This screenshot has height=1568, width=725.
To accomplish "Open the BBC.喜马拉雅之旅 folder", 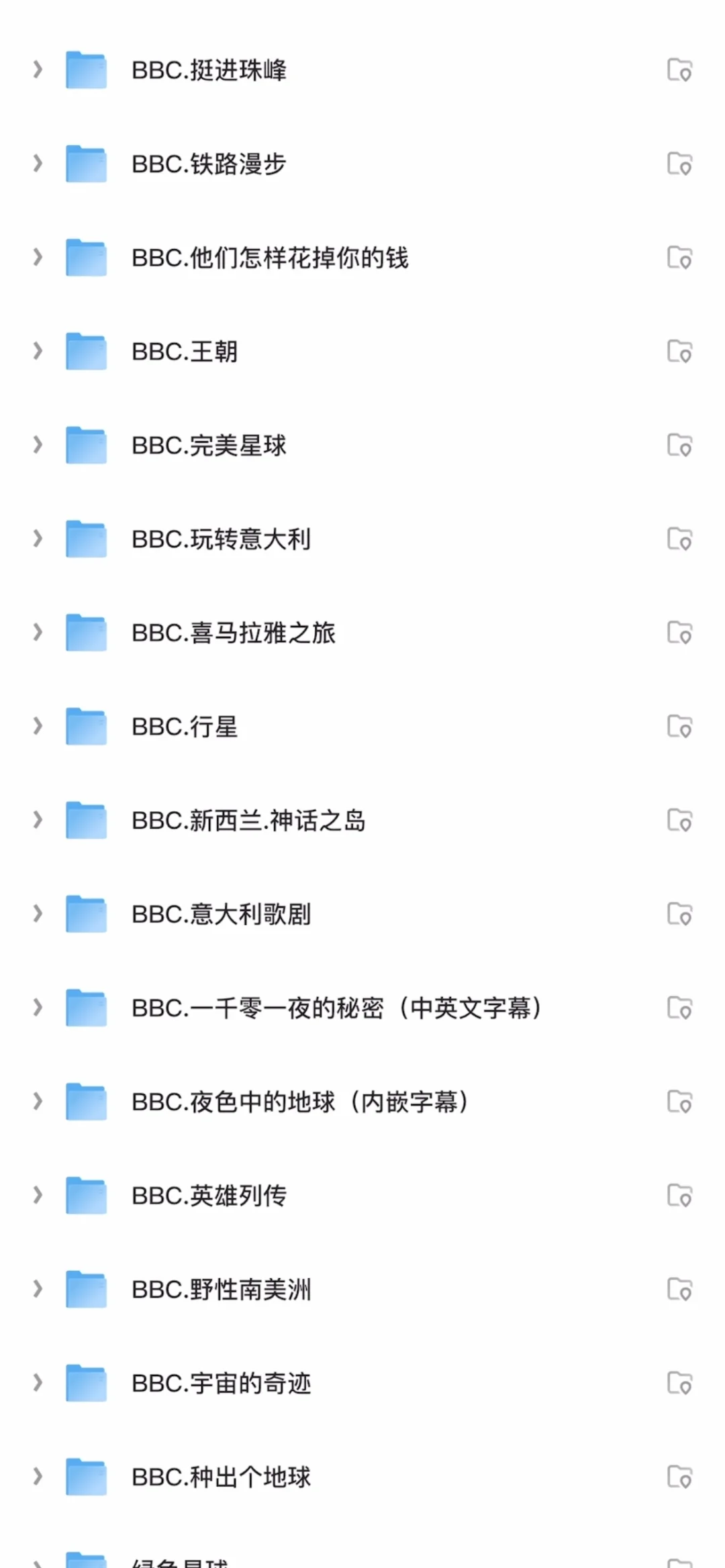I will point(233,633).
